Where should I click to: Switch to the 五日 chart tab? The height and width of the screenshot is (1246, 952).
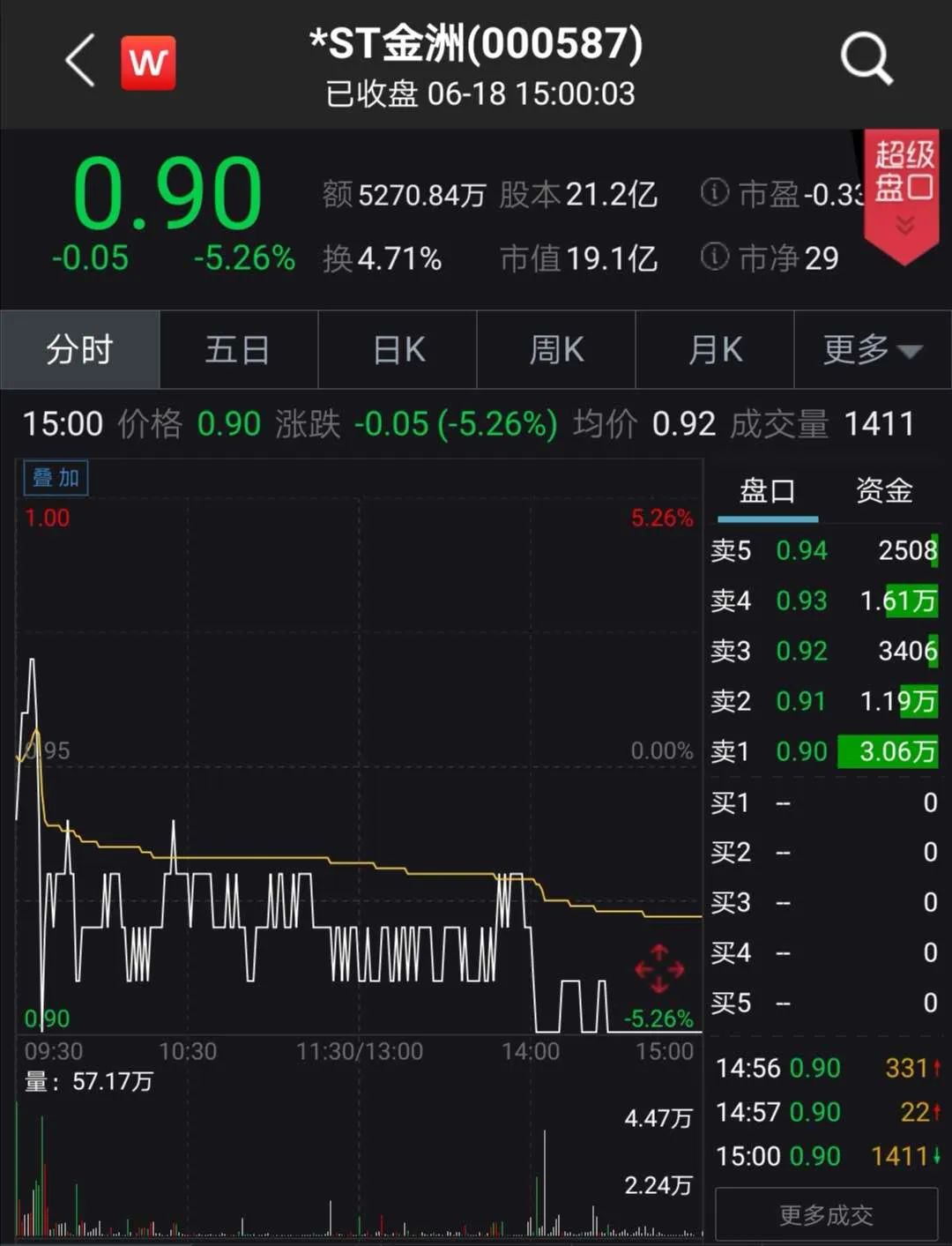click(x=238, y=350)
